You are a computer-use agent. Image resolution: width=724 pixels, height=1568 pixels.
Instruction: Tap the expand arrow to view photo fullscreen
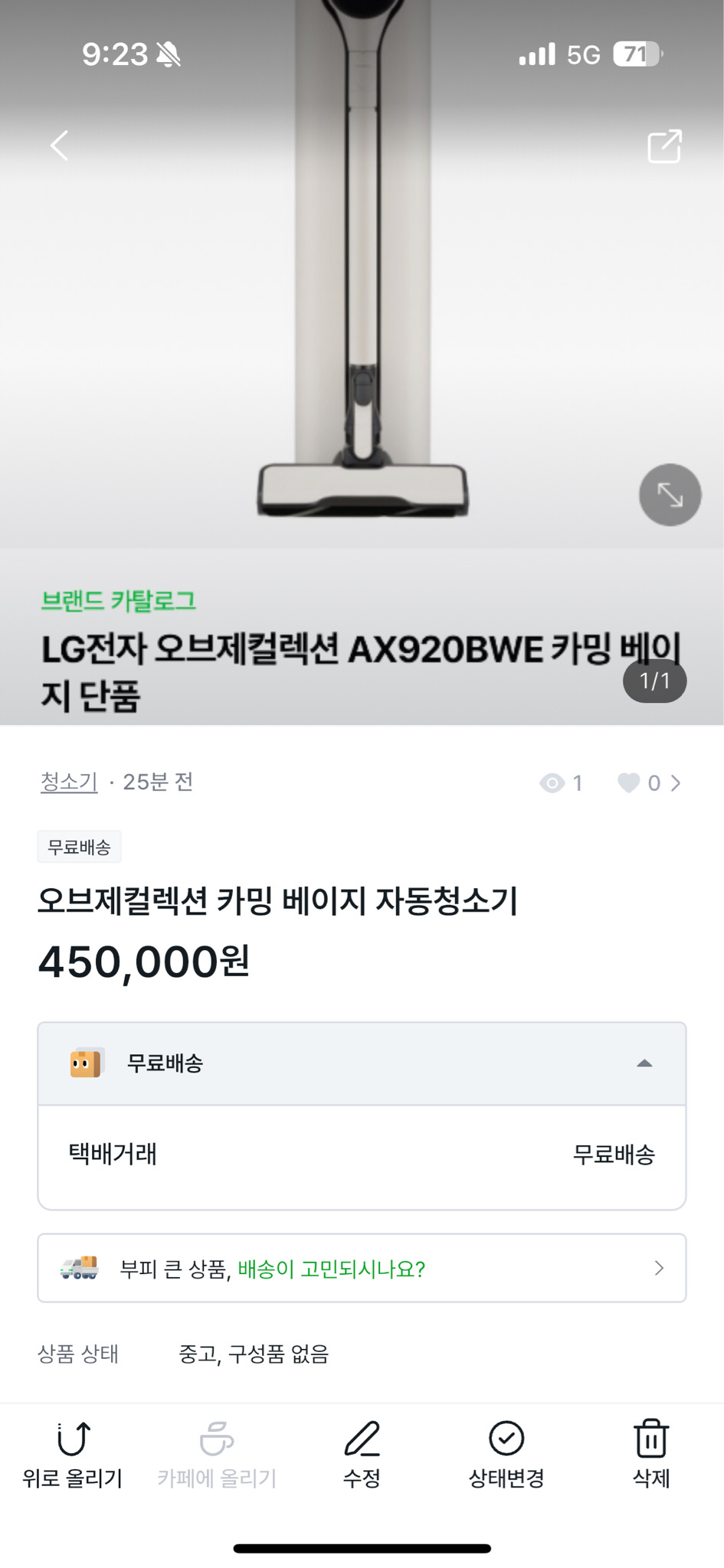click(x=669, y=495)
